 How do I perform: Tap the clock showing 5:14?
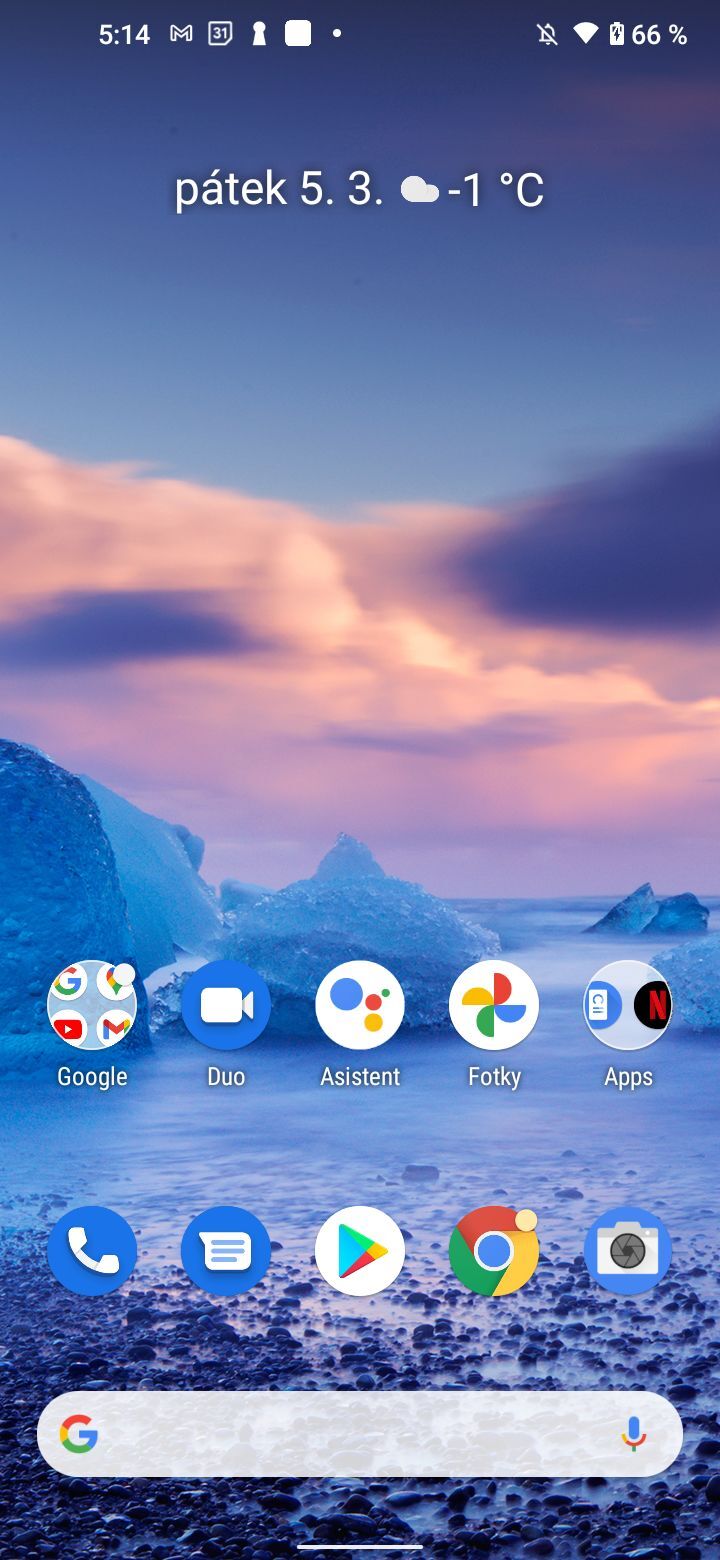pyautogui.click(x=124, y=34)
